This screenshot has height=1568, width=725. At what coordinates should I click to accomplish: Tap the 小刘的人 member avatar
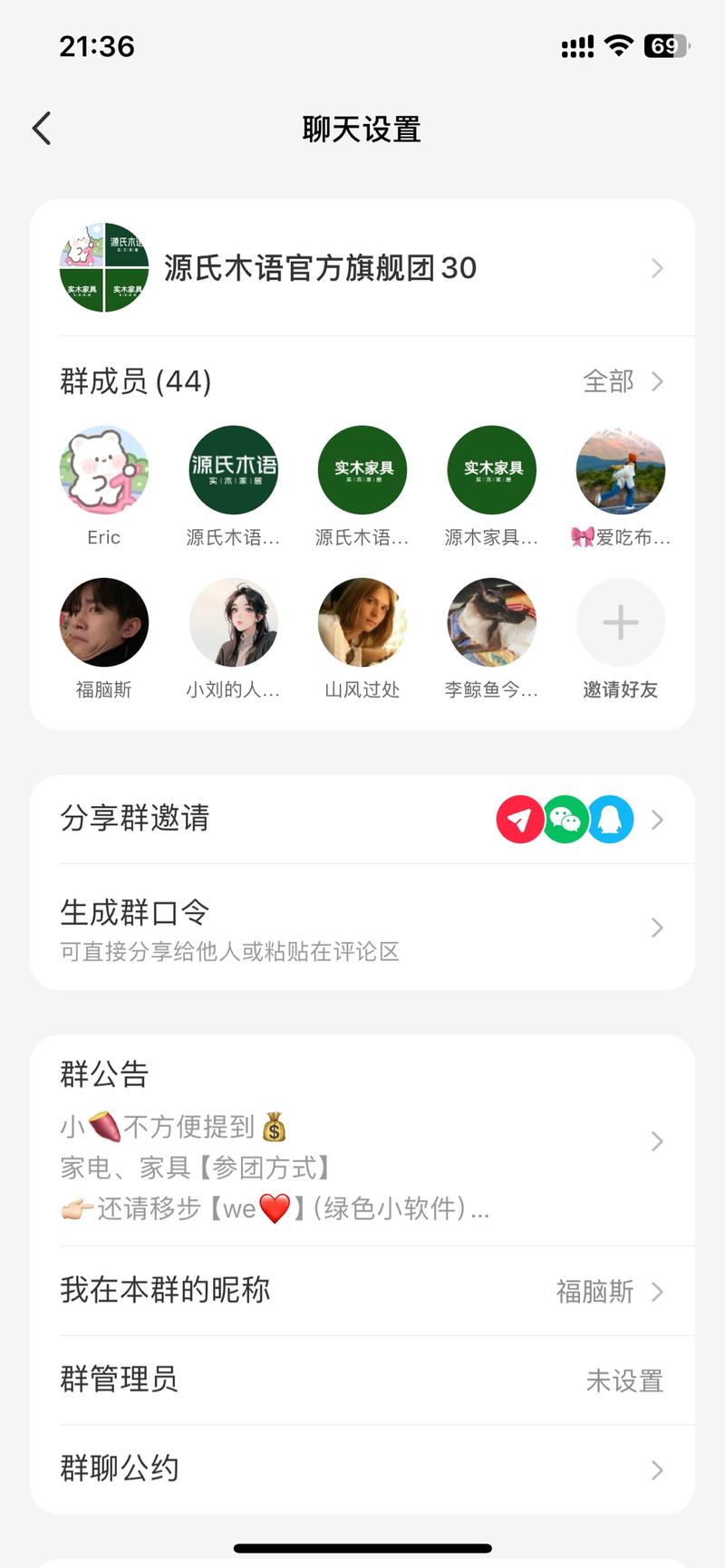click(233, 622)
